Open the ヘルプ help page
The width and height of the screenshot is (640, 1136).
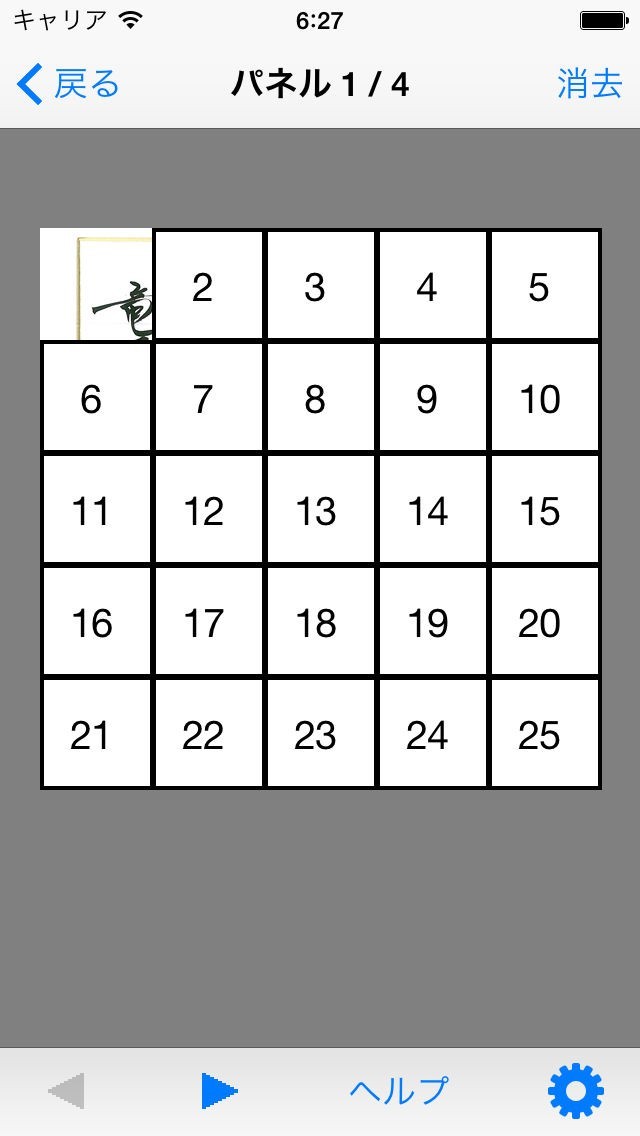pyautogui.click(x=399, y=1090)
